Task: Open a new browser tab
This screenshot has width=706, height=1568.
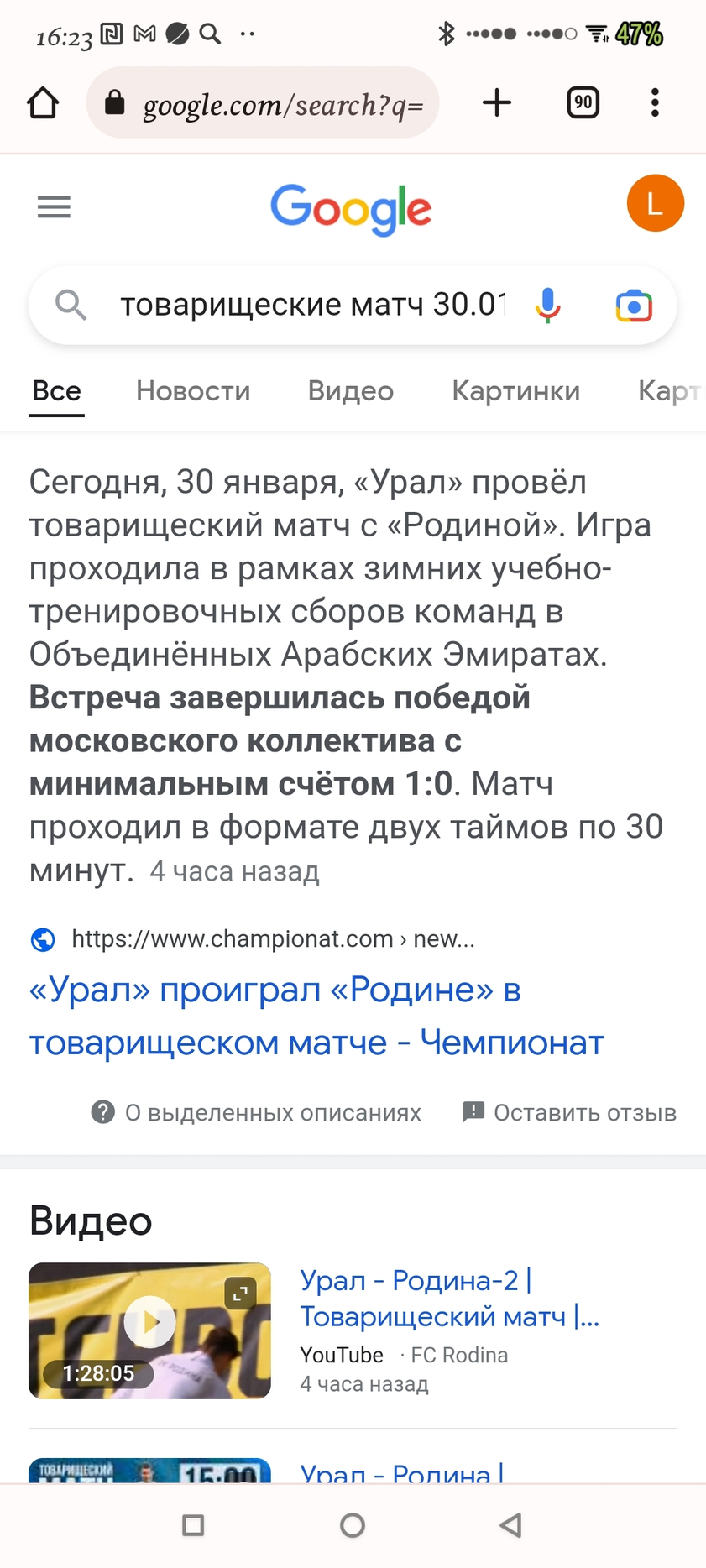Action: pos(497,102)
